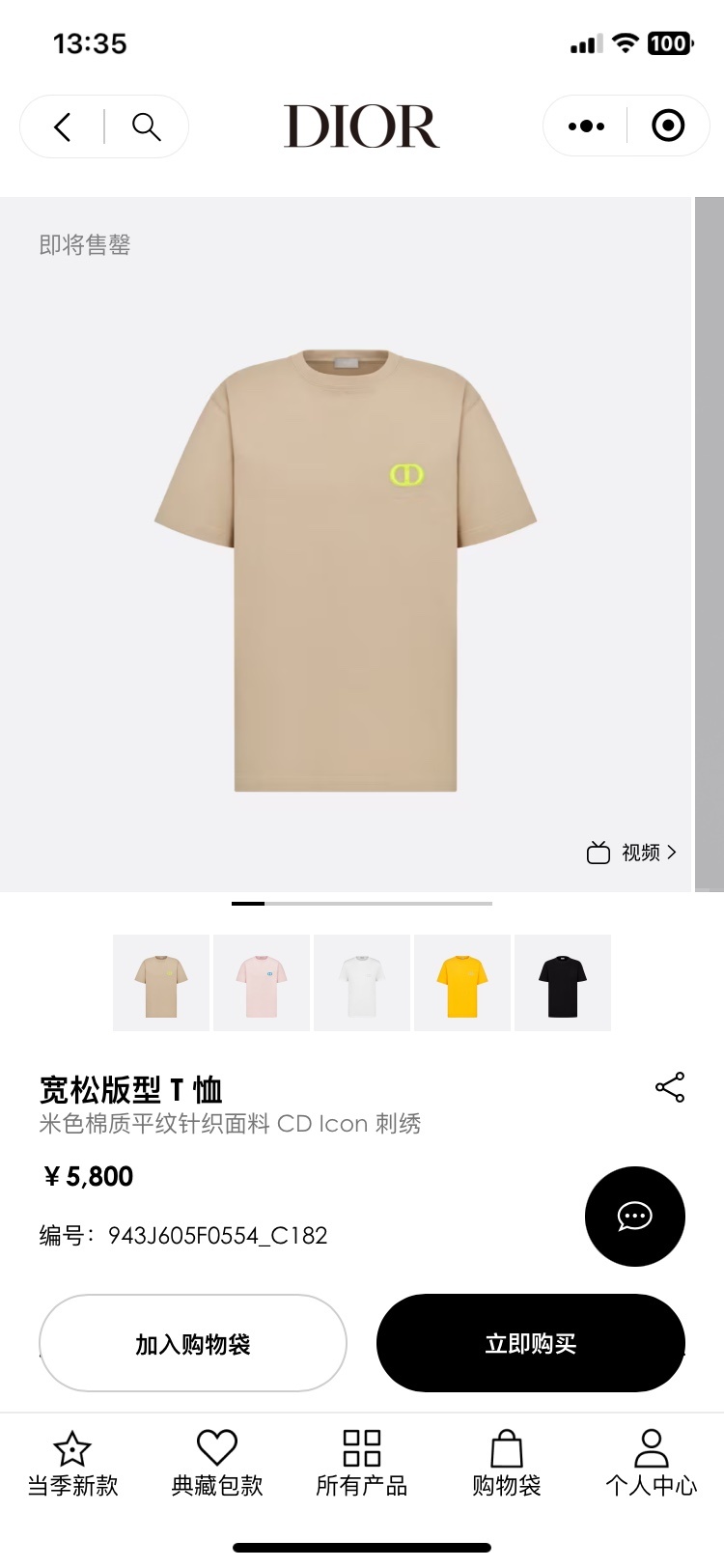Image resolution: width=724 pixels, height=1568 pixels.
Task: Select the yellow T-shirt color thumbnail
Action: tap(462, 983)
